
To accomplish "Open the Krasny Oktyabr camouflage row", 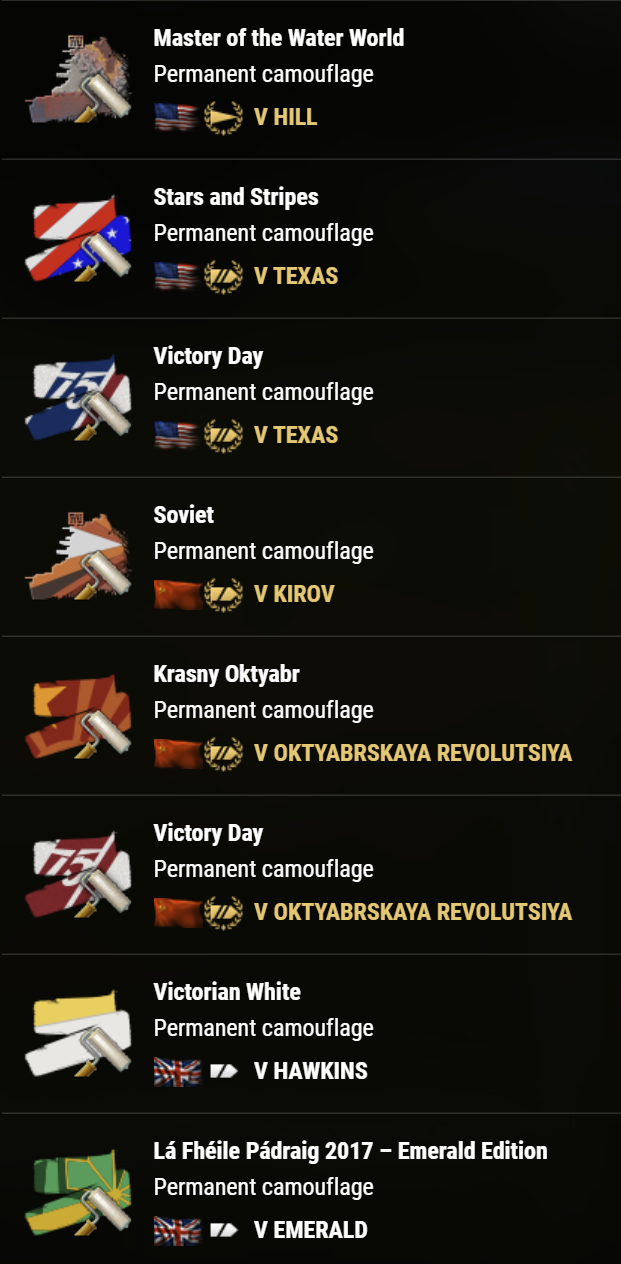I will pos(226,674).
